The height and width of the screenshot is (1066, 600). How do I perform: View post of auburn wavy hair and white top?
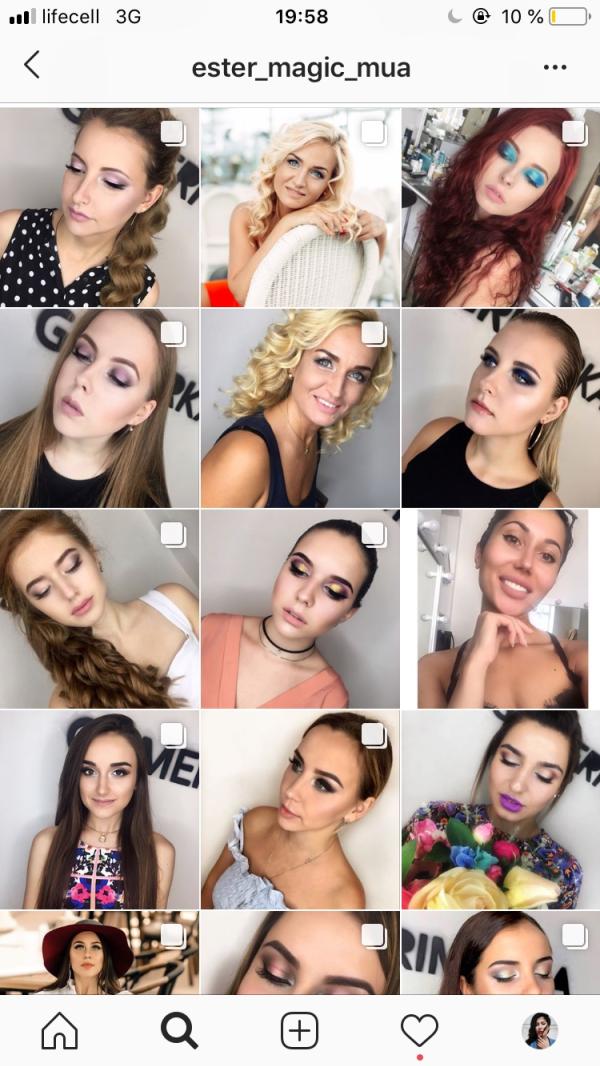pyautogui.click(x=99, y=609)
